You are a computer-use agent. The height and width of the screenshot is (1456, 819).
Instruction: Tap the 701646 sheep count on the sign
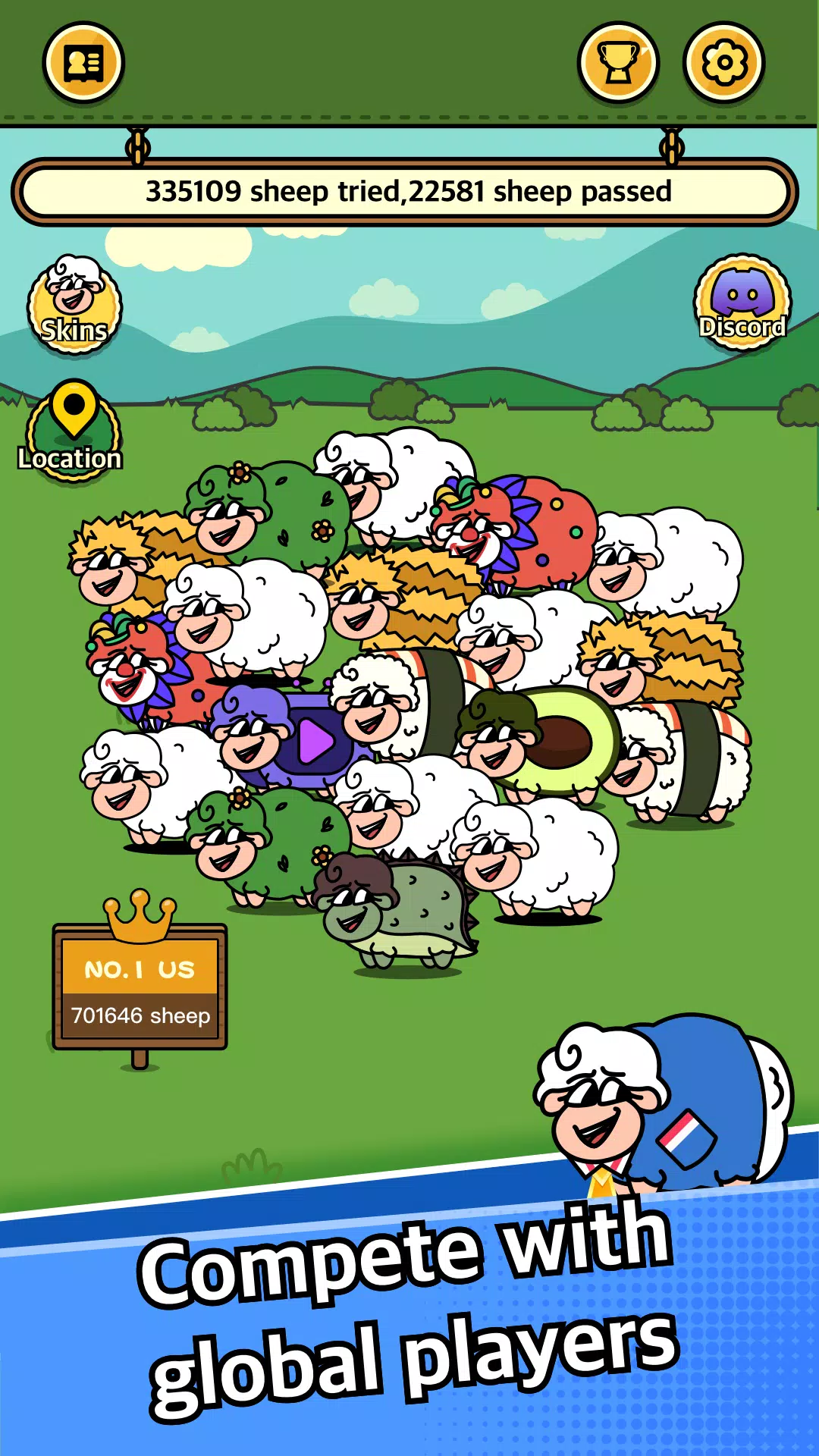pos(140,1016)
